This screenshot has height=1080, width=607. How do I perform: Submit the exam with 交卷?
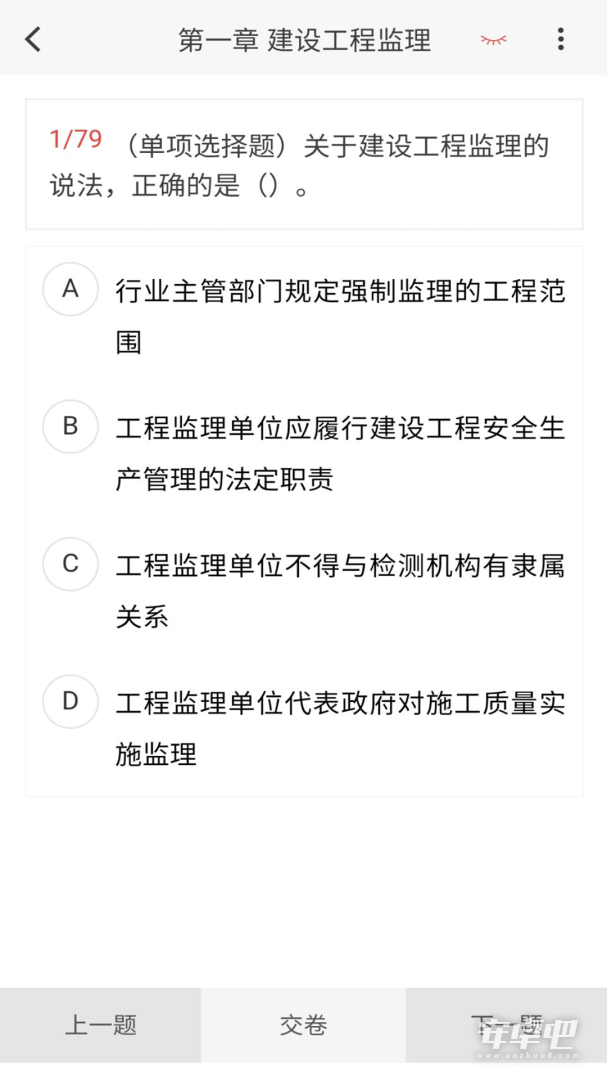(303, 1025)
